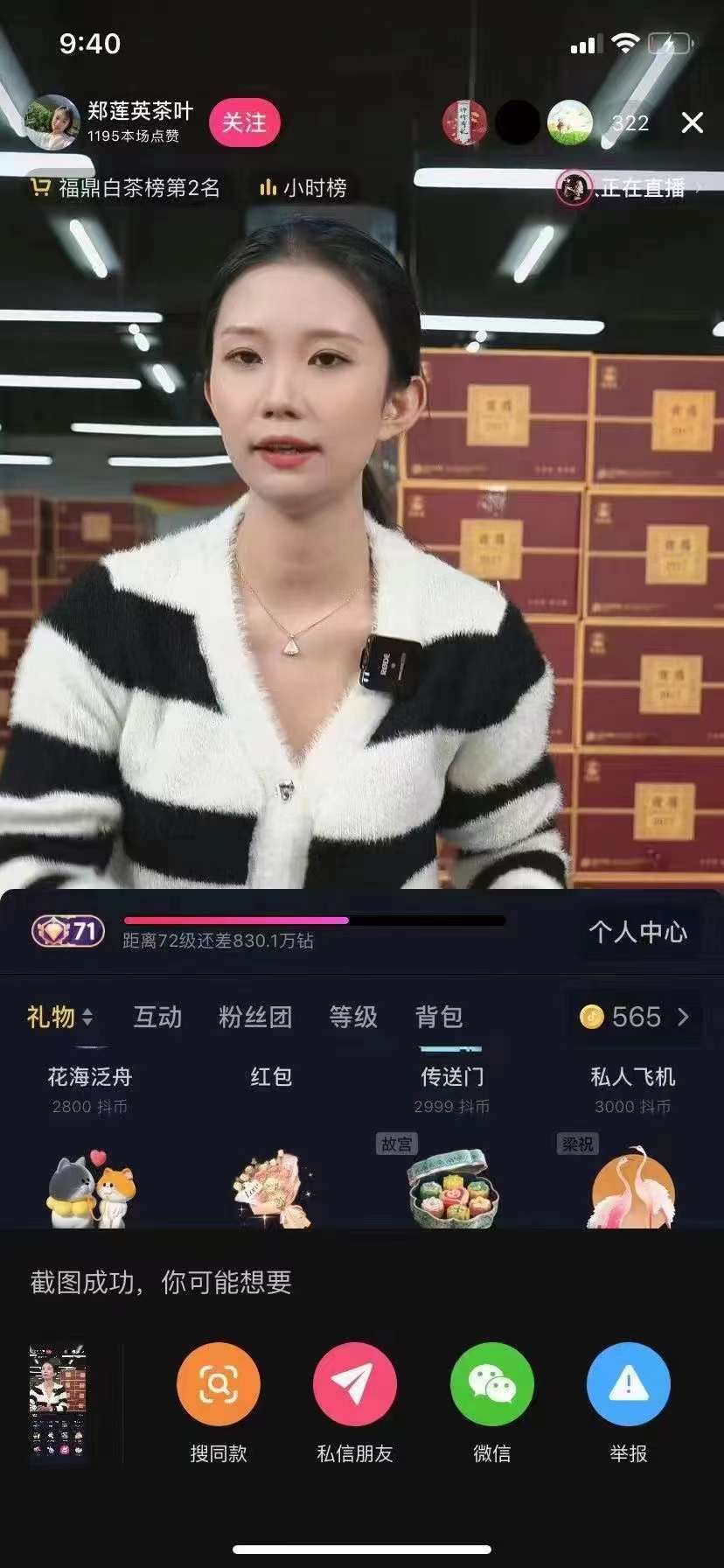
Task: Select the 红包 gift
Action: (271, 1078)
